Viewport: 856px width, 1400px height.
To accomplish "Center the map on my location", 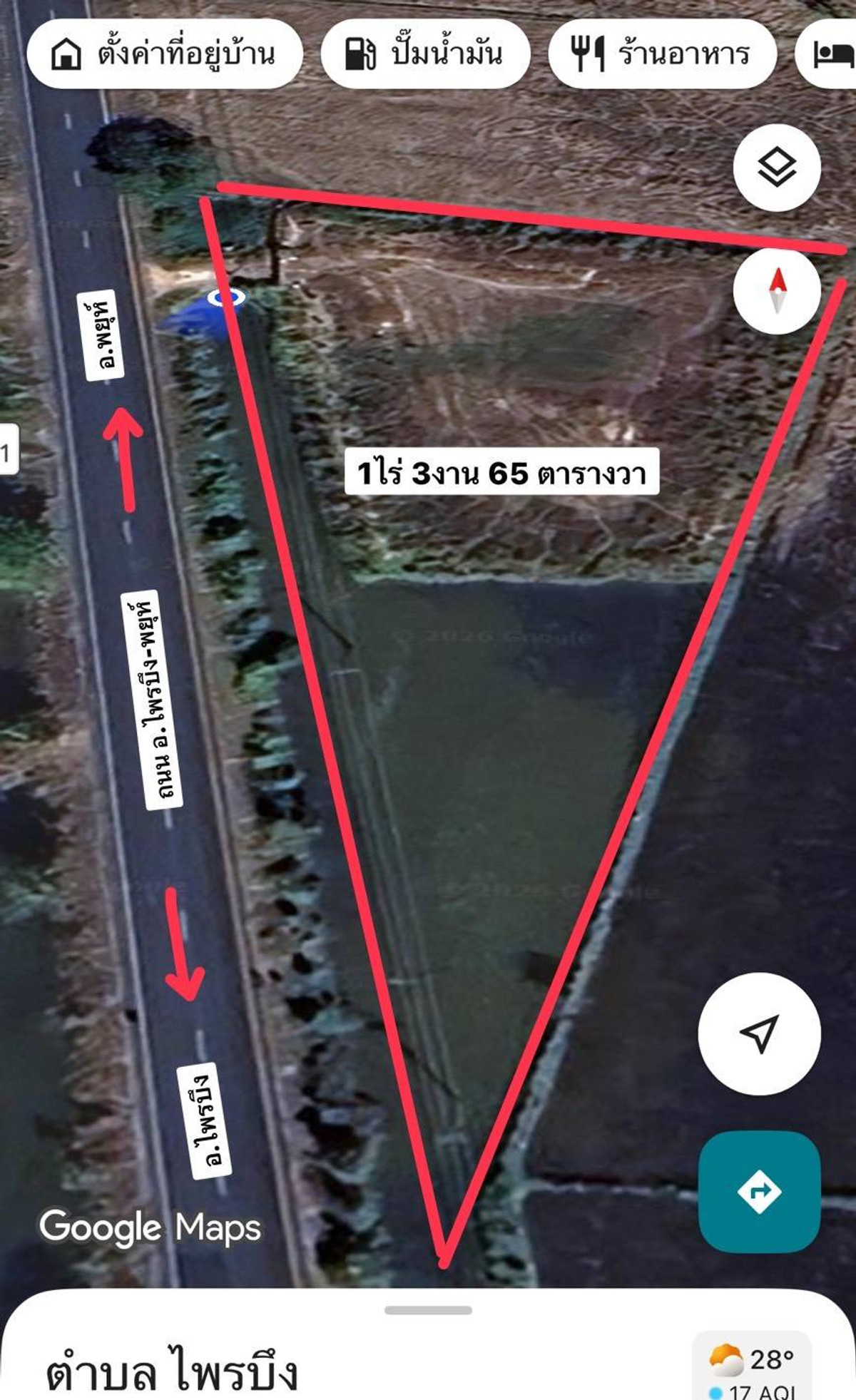I will tap(759, 1033).
